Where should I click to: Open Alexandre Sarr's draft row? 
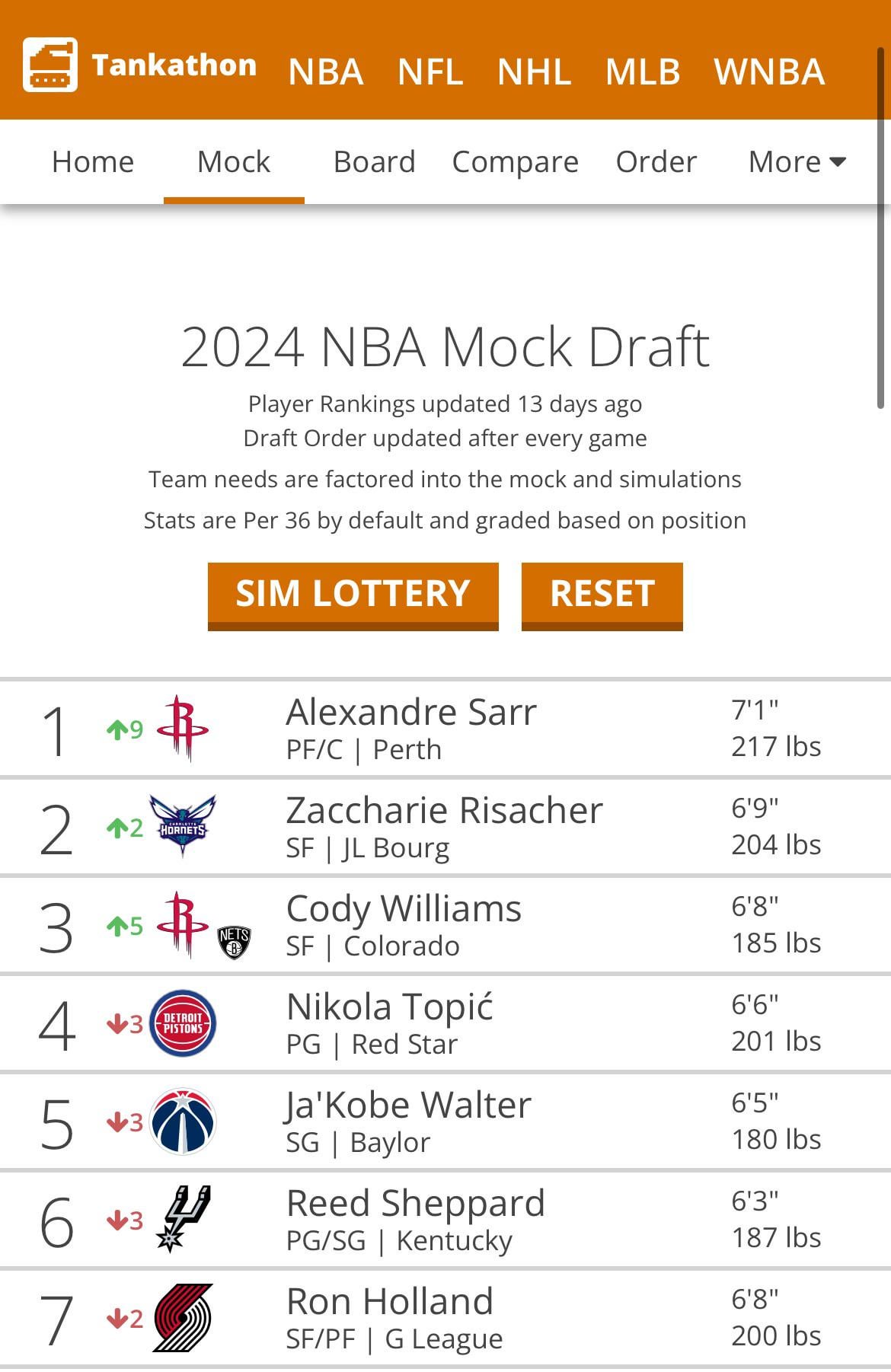tap(411, 729)
